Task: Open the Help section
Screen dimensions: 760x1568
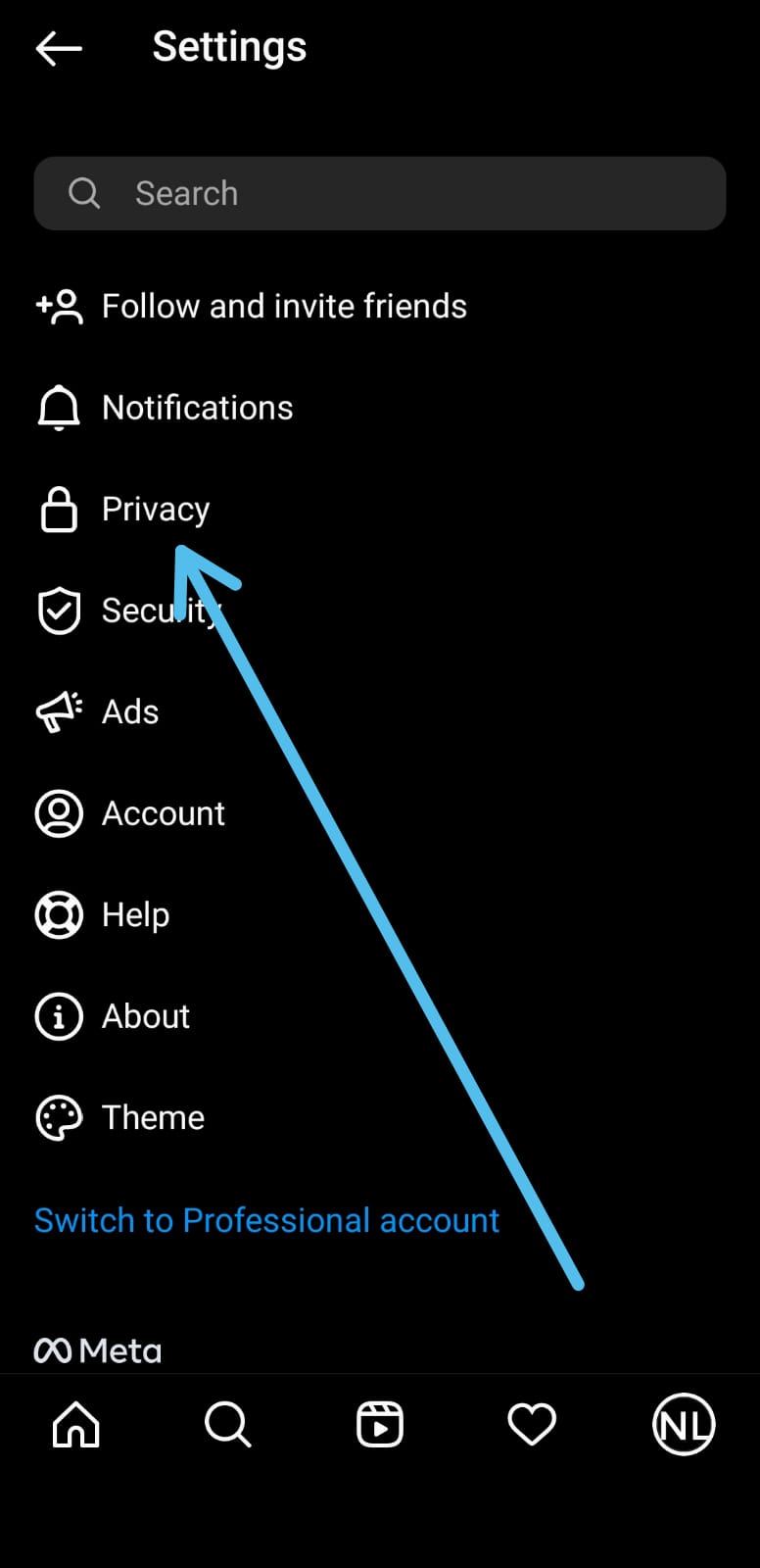Action: [x=380, y=914]
